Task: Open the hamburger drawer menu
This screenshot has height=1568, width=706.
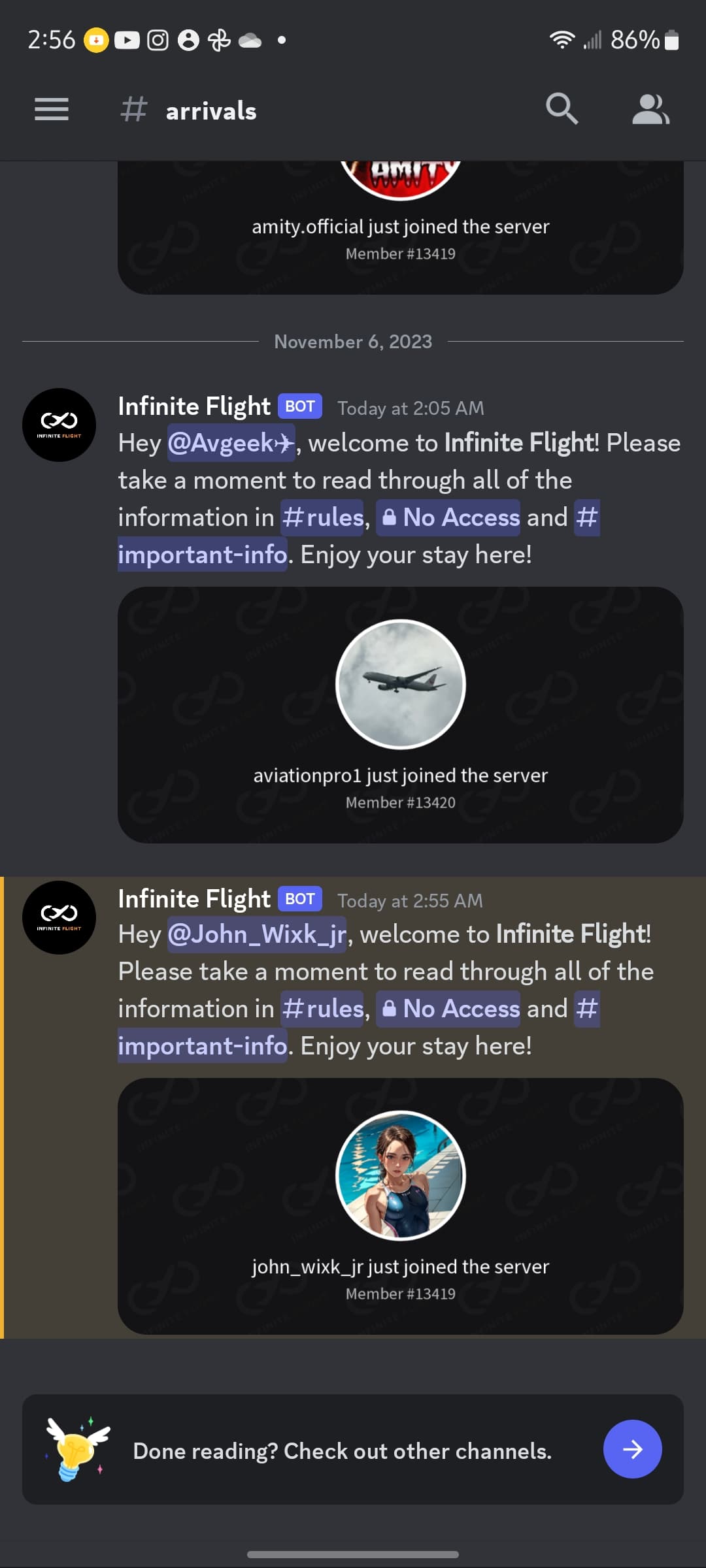Action: [x=52, y=109]
